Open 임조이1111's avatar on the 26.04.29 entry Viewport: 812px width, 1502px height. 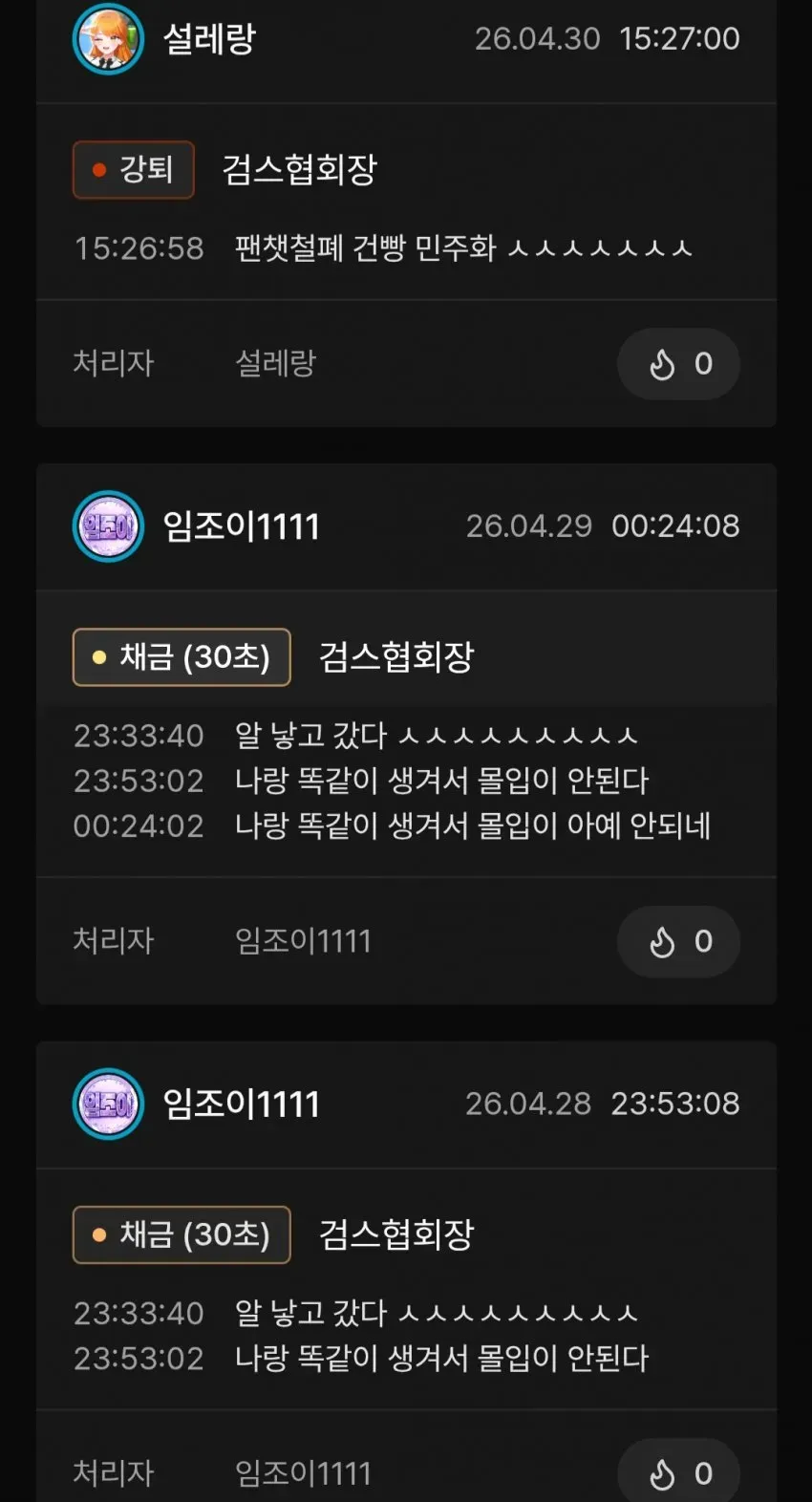click(108, 526)
